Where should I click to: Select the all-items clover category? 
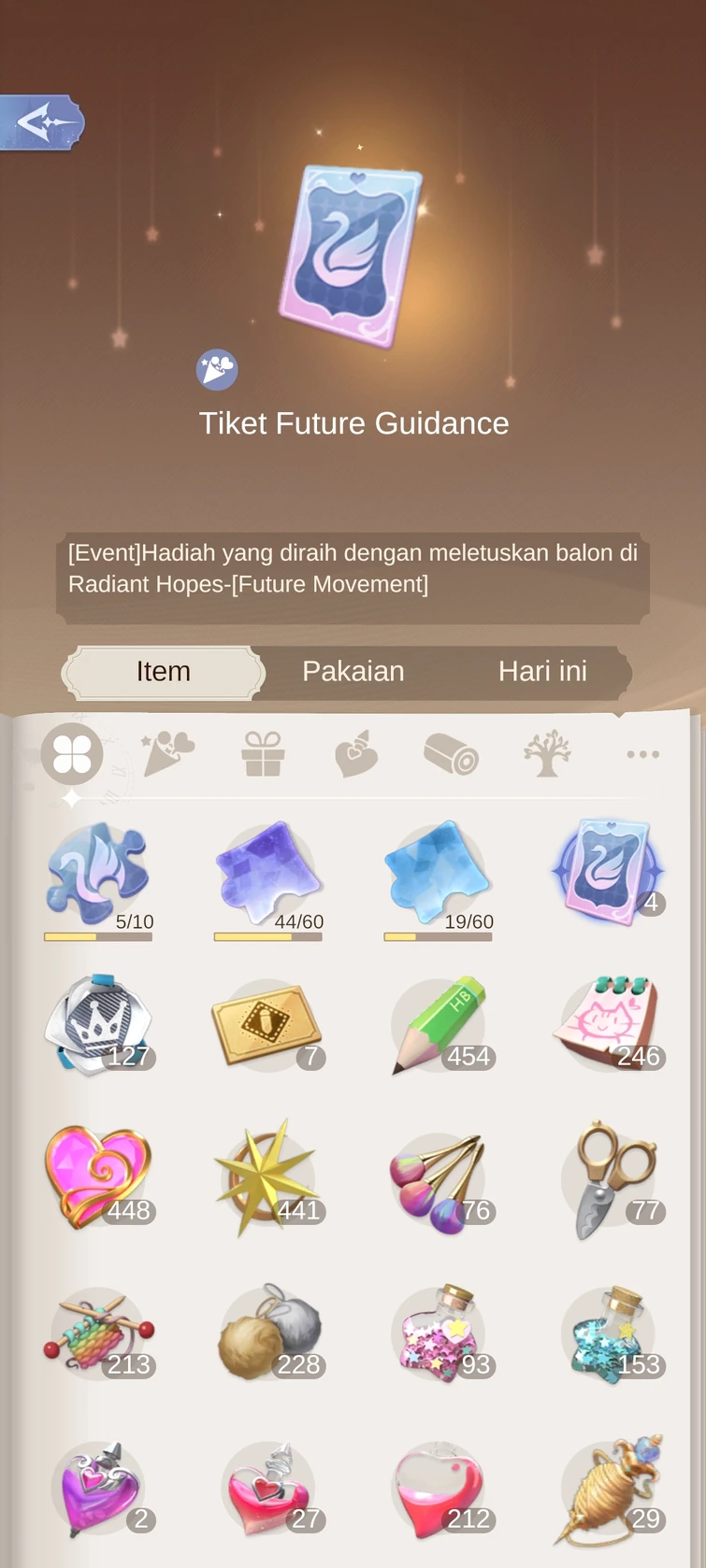[x=72, y=754]
